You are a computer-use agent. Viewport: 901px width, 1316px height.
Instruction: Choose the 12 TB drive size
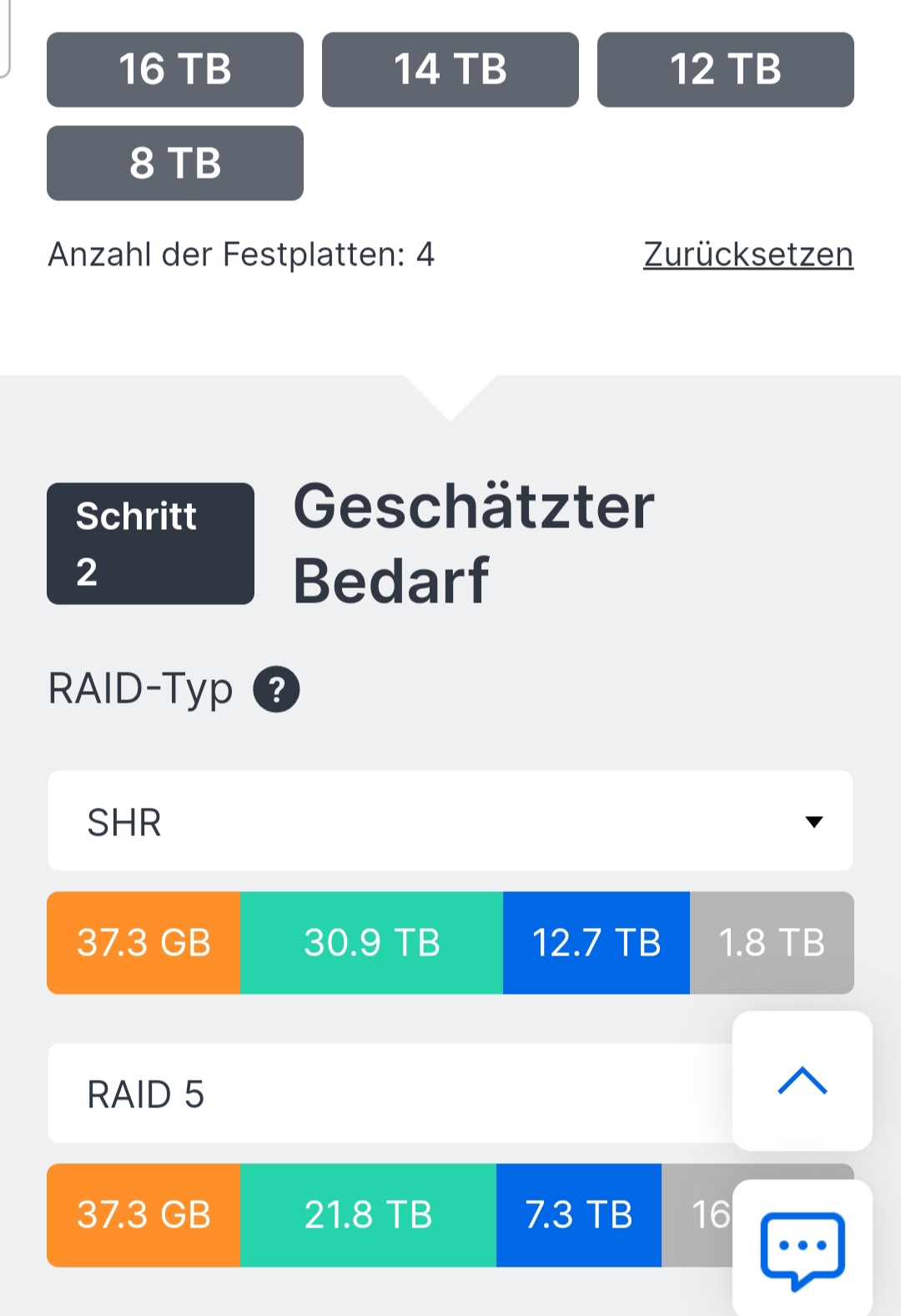point(725,70)
